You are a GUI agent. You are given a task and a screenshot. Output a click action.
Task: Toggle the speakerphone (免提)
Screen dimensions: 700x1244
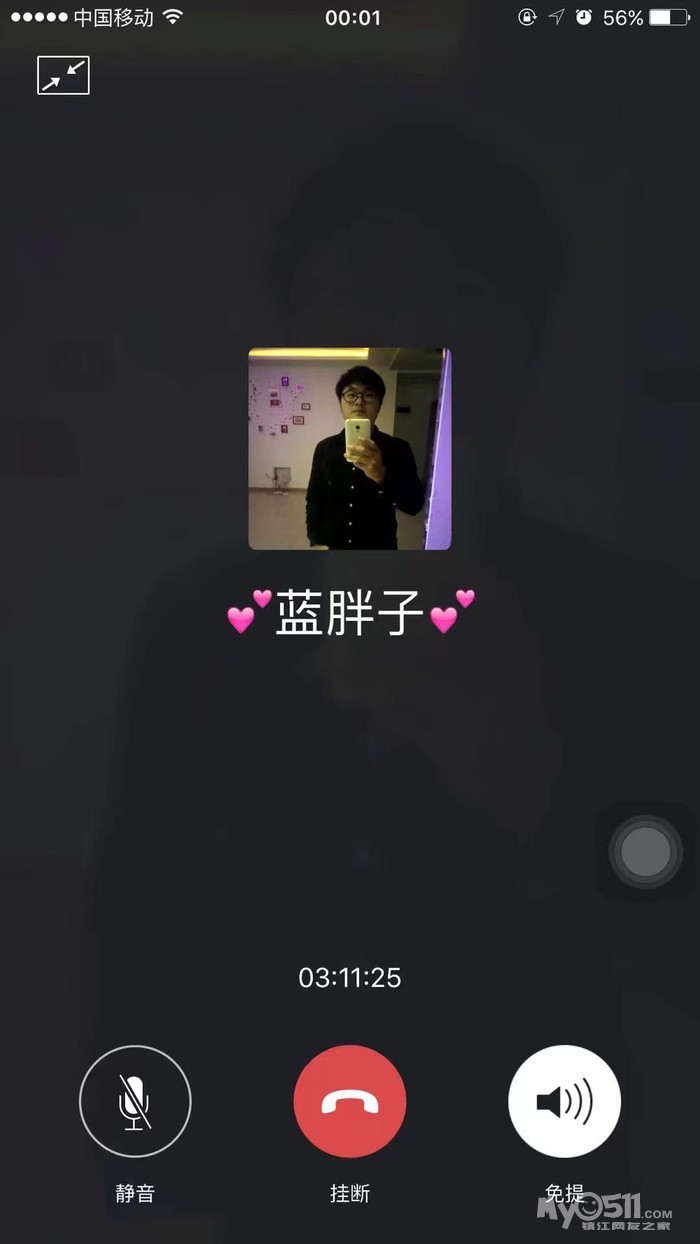tap(565, 1101)
